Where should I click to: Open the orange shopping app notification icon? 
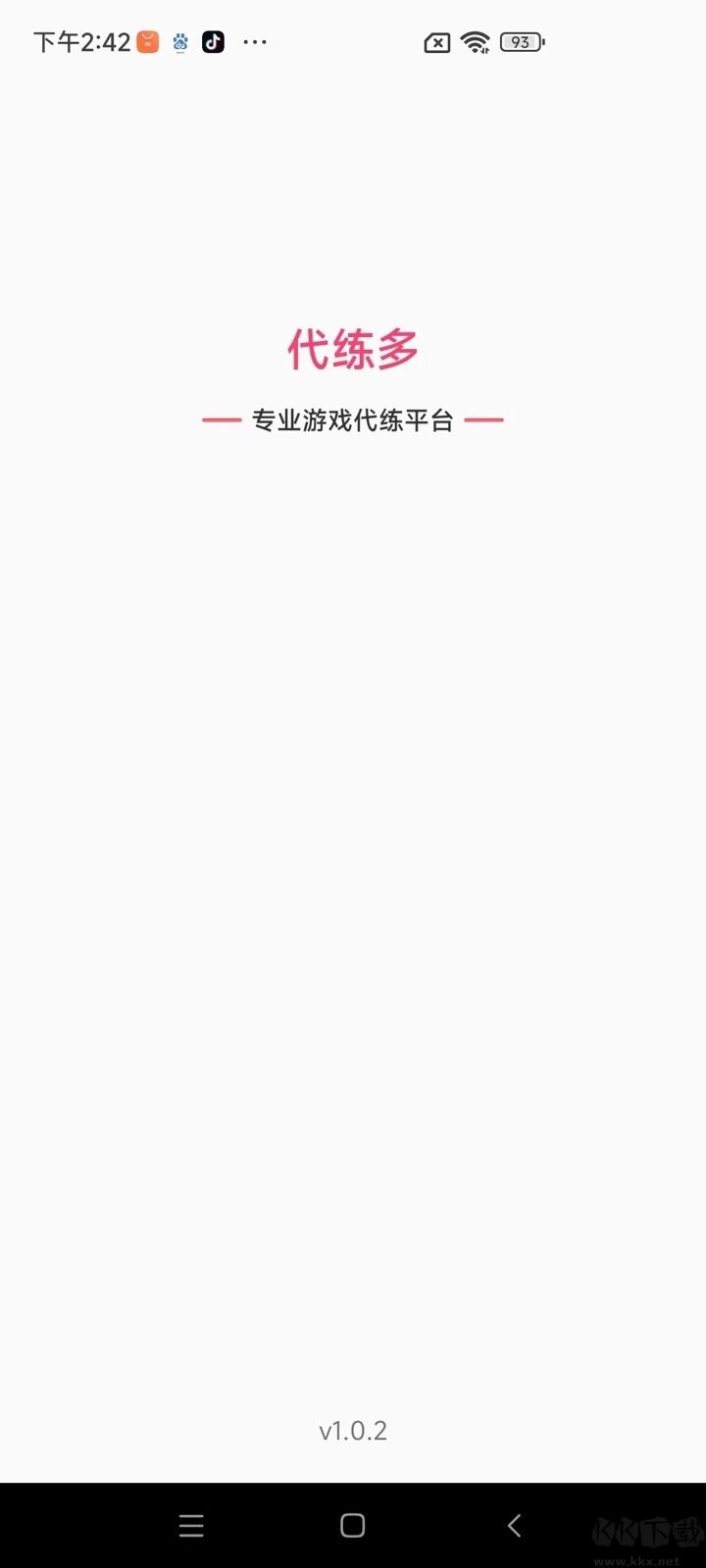(146, 41)
